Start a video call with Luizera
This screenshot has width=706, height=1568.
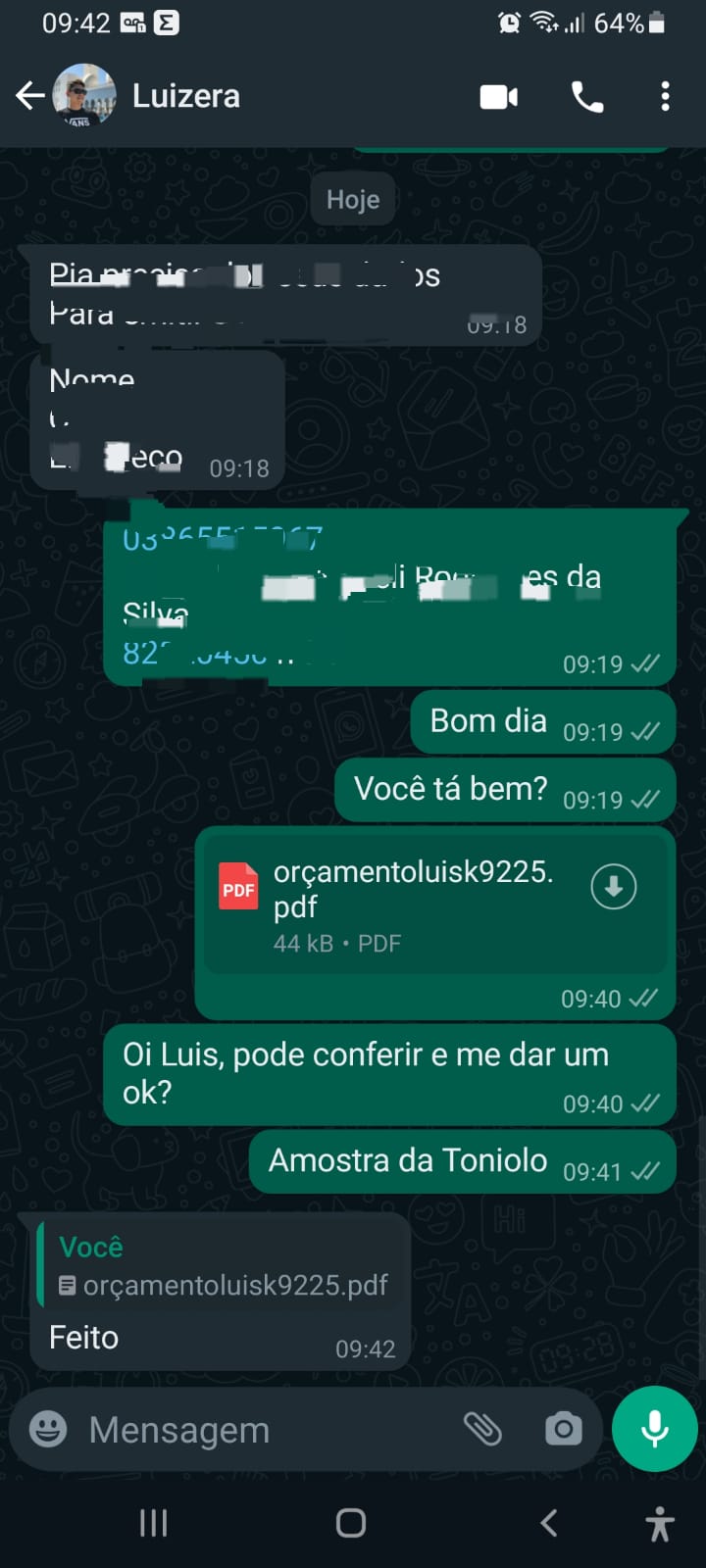click(x=498, y=97)
